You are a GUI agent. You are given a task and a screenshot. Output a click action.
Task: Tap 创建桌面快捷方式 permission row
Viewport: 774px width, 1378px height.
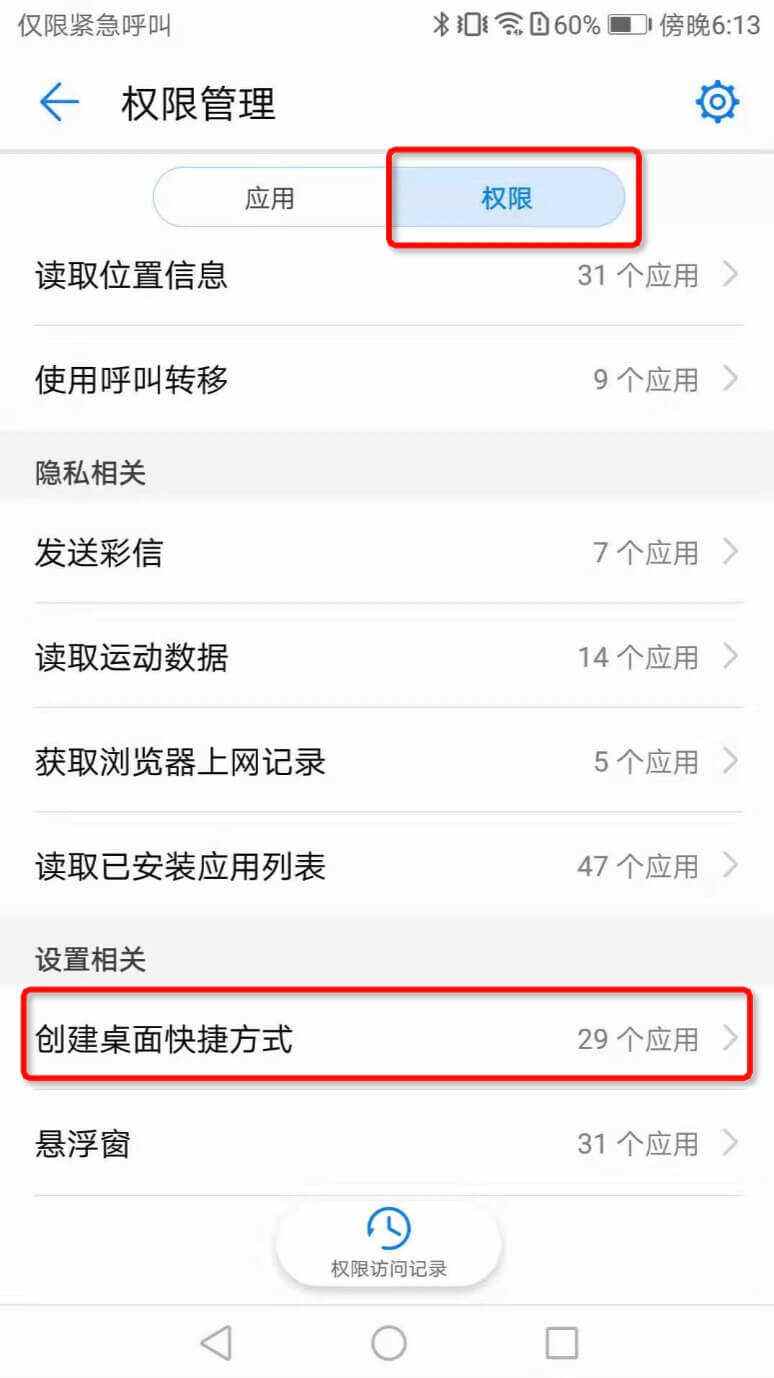387,1039
